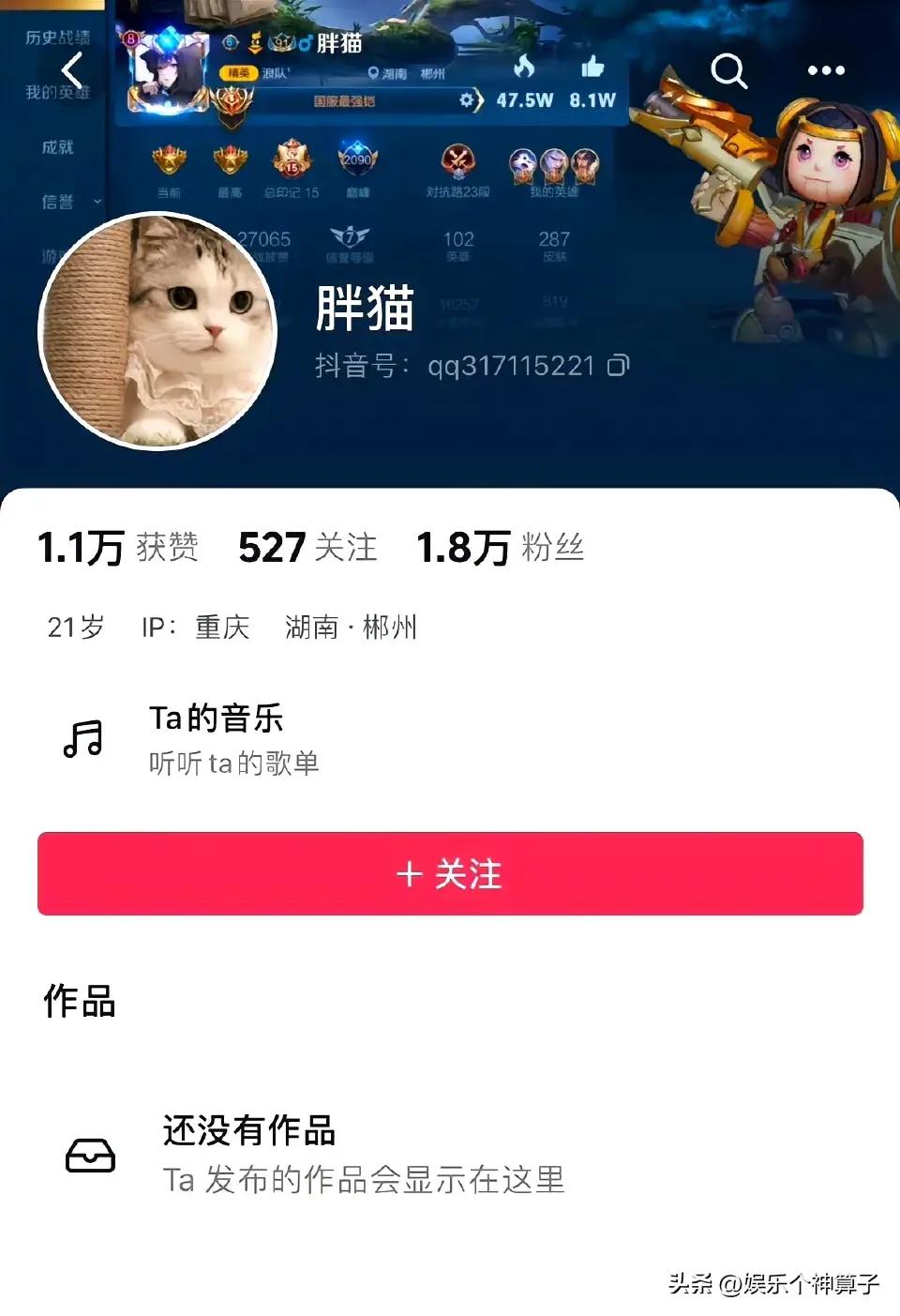
Task: Follow 胖猫 with the red 关注 button
Action: click(x=450, y=873)
